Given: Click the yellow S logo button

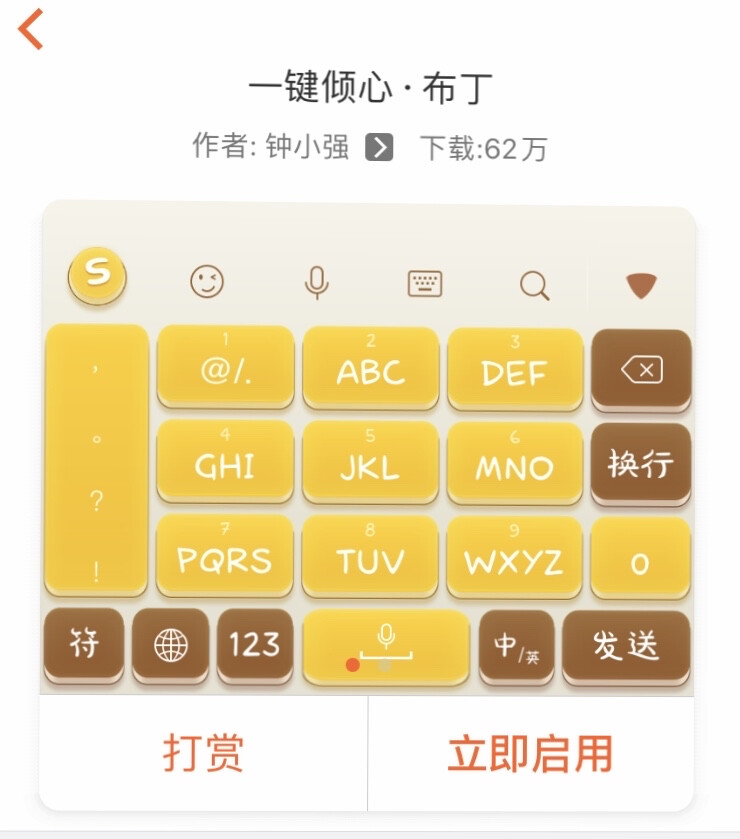Looking at the screenshot, I should 96,277.
